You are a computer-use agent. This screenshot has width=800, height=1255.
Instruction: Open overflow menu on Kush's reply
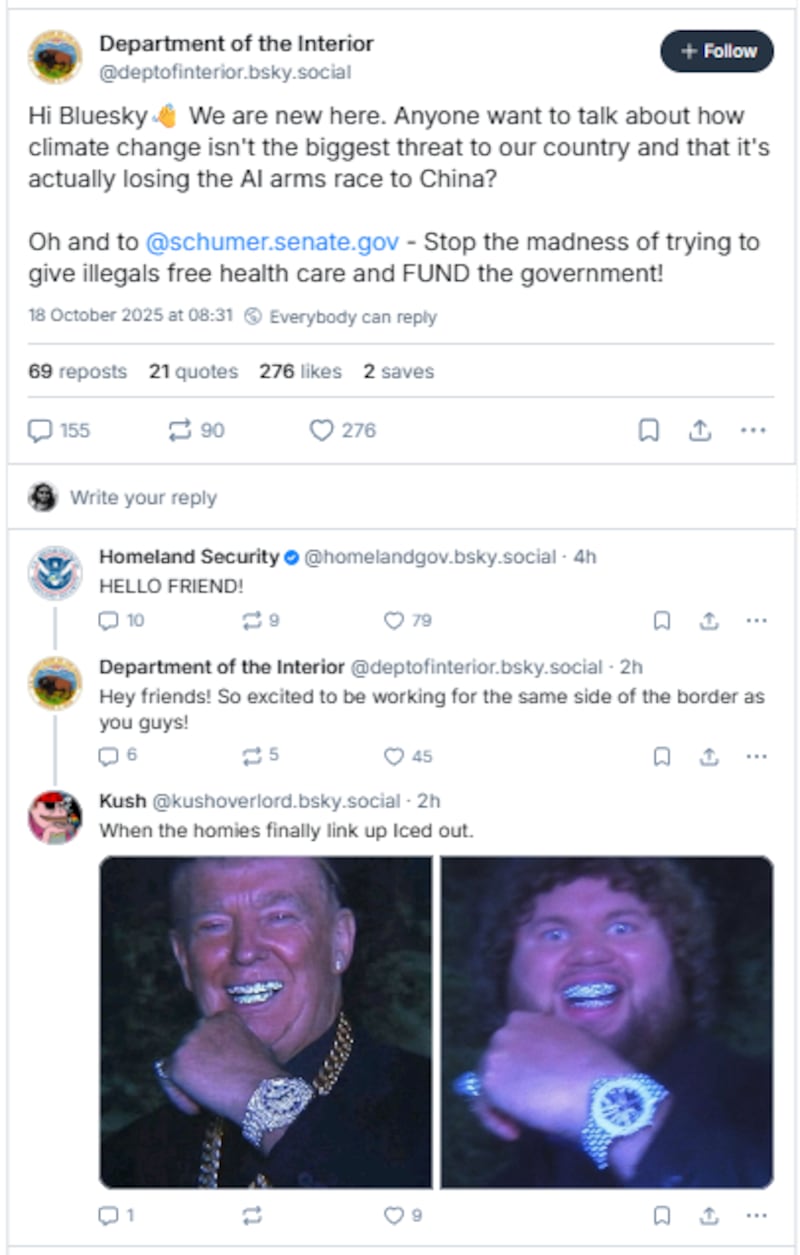click(x=756, y=1215)
